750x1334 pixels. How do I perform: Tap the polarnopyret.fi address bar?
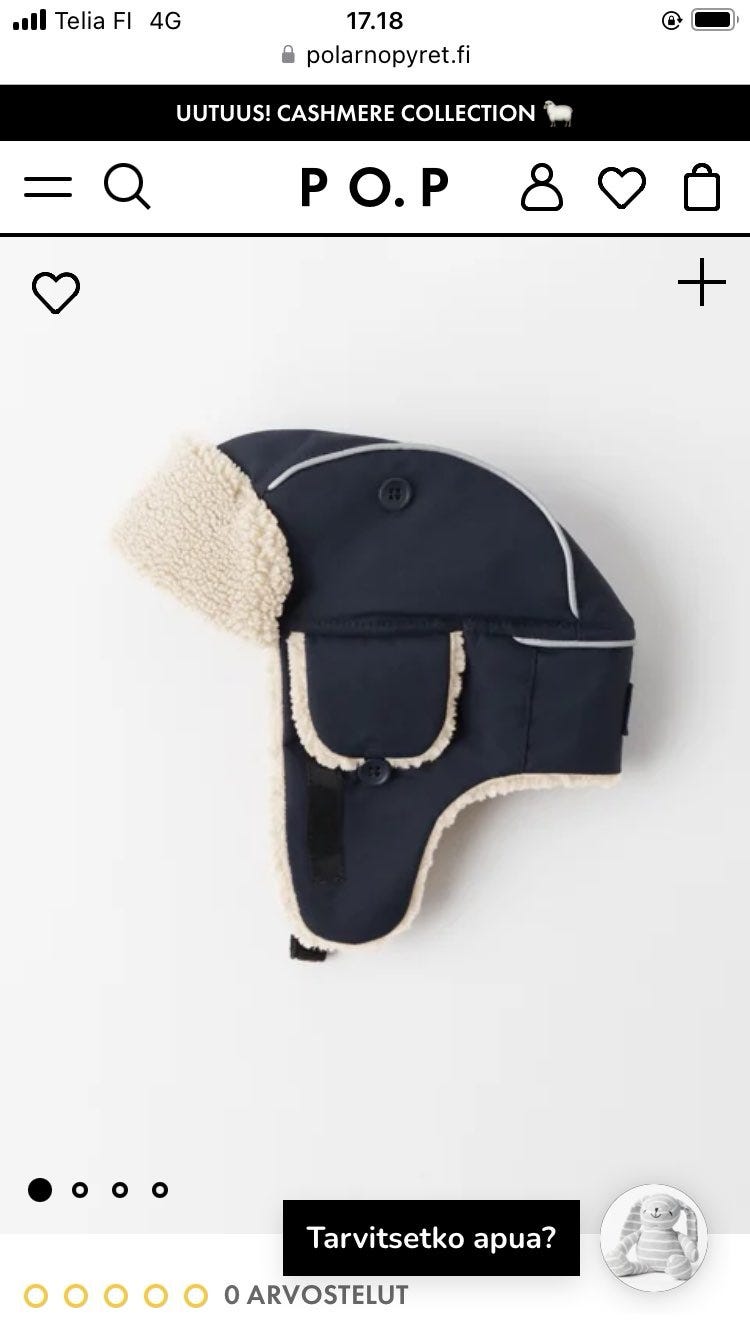pos(375,55)
